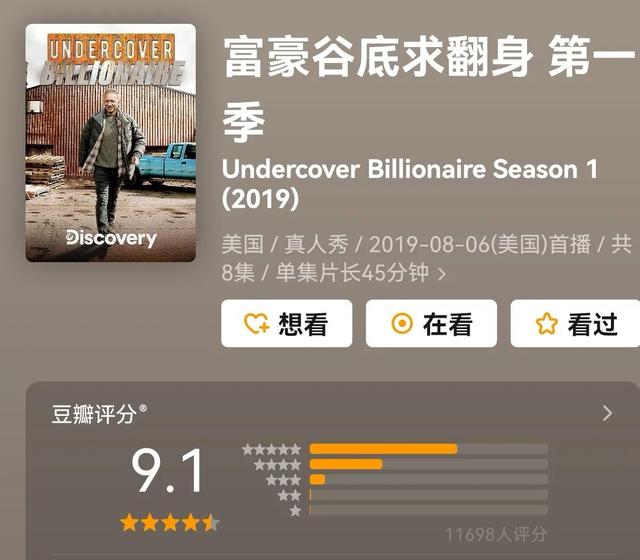Mark the show as 在看

pyautogui.click(x=430, y=324)
